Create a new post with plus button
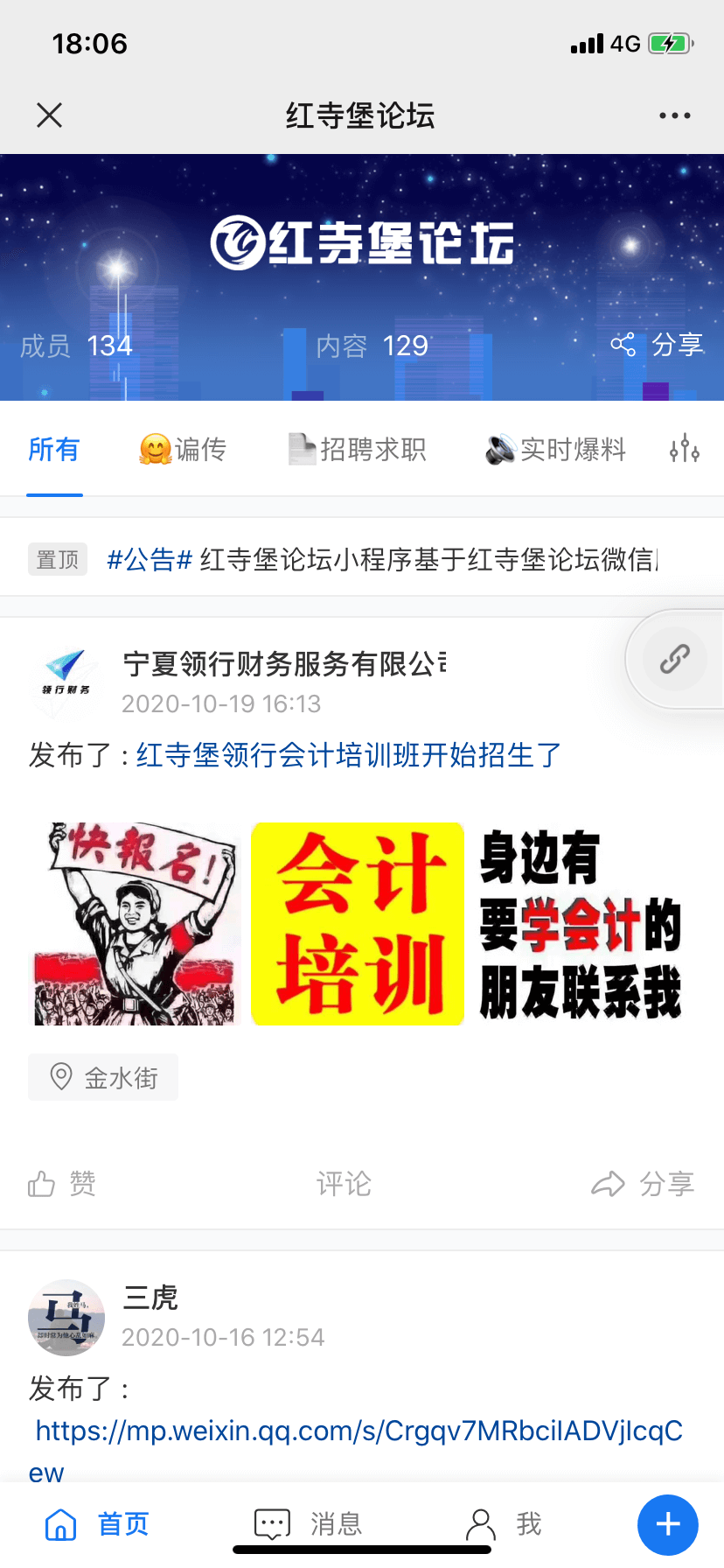Screen dimensions: 724x1568 click(x=667, y=1524)
